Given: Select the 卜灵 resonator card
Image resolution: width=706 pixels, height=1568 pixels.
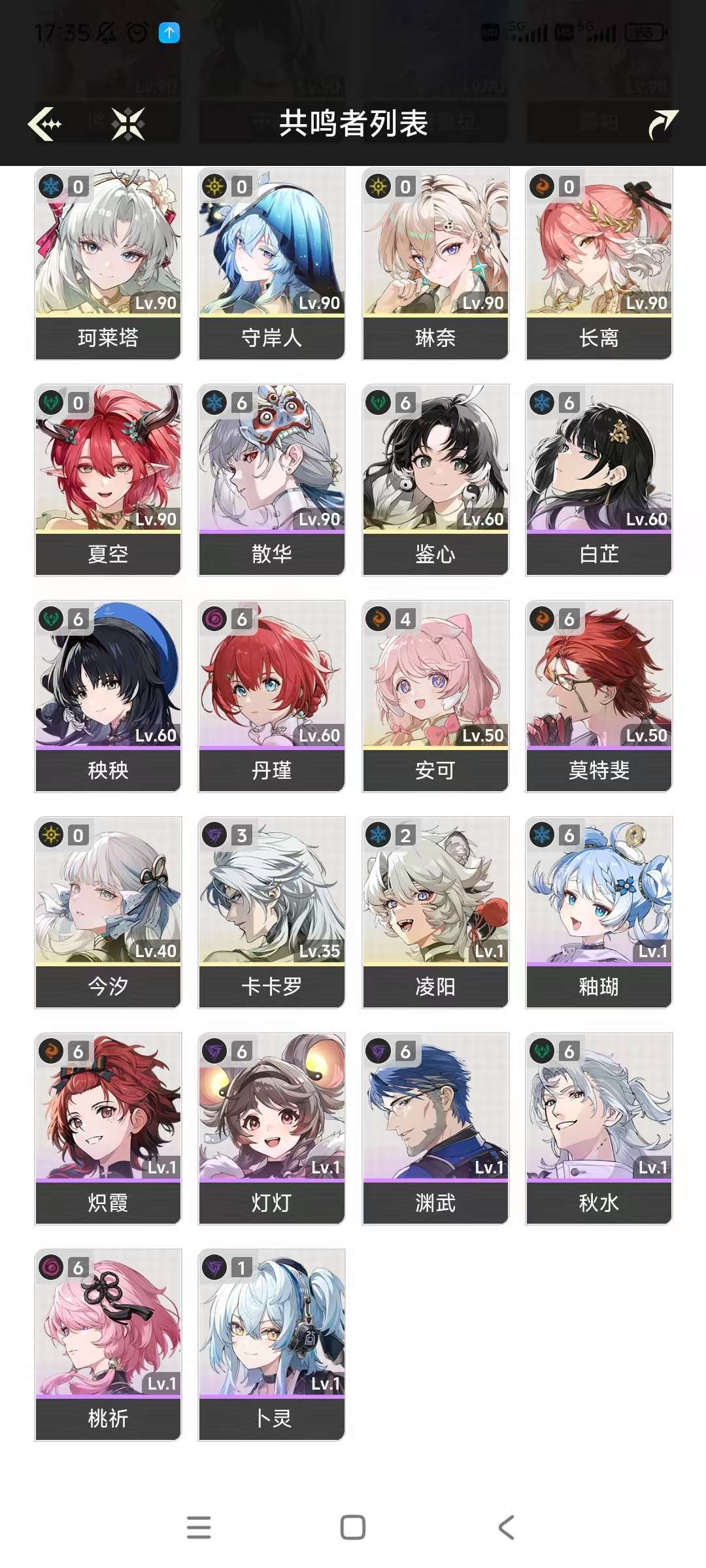Looking at the screenshot, I should tap(271, 1345).
